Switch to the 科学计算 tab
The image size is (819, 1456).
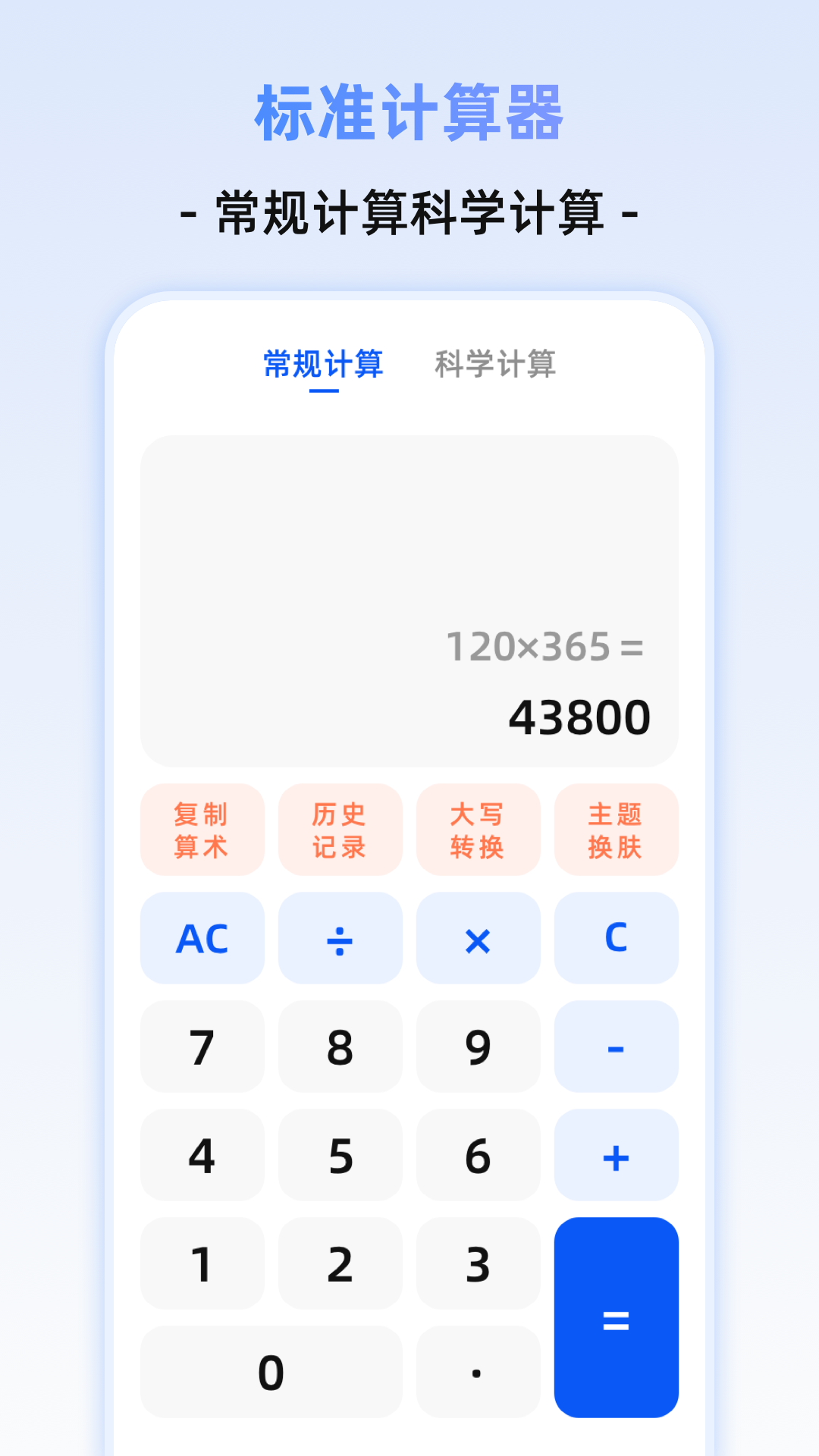(496, 364)
